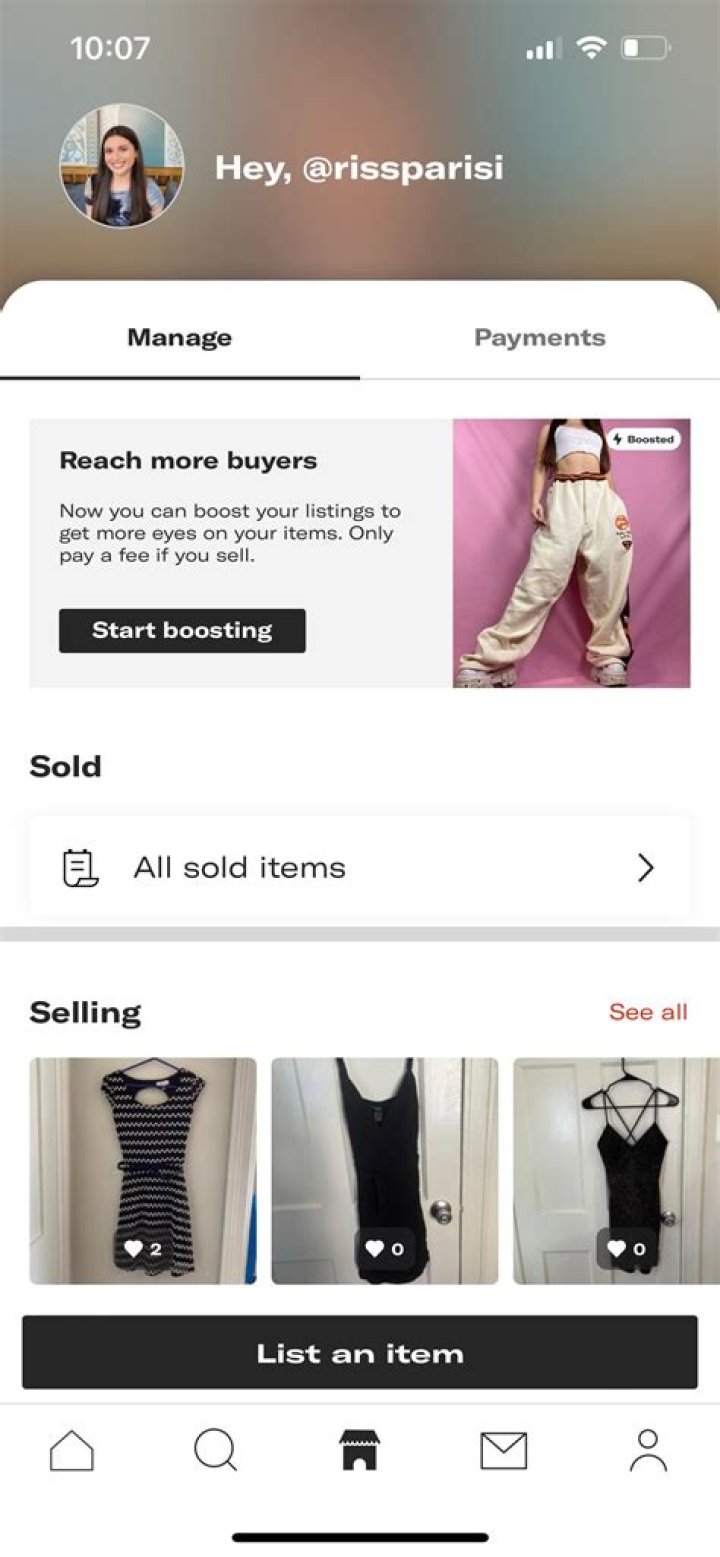The image size is (720, 1557).
Task: Go to the profile tab
Action: (648, 1450)
